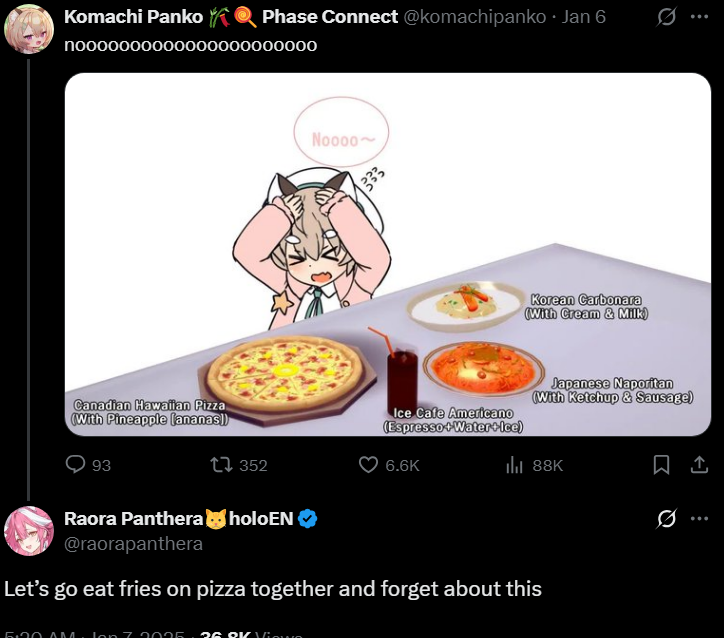The height and width of the screenshot is (638, 724).
Task: Open Komachi Panko's profile avatar
Action: [28, 28]
